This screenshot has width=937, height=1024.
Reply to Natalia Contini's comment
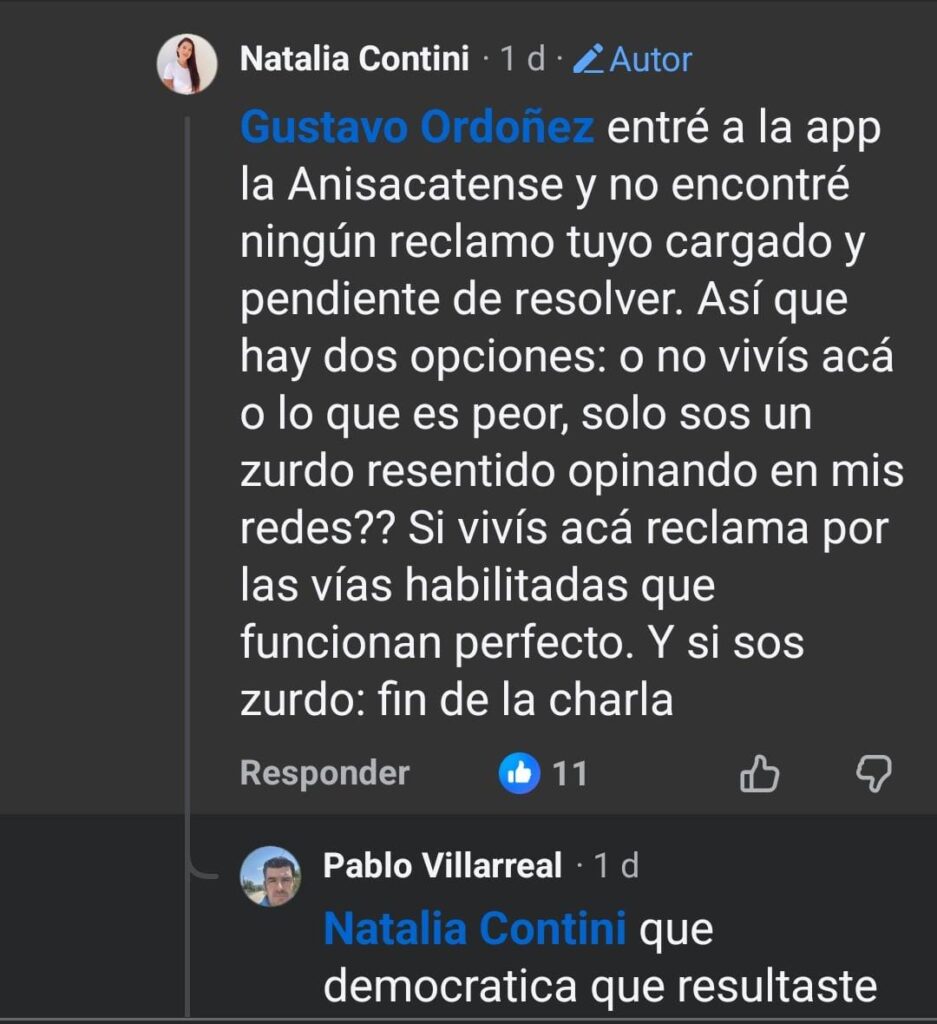tap(325, 773)
